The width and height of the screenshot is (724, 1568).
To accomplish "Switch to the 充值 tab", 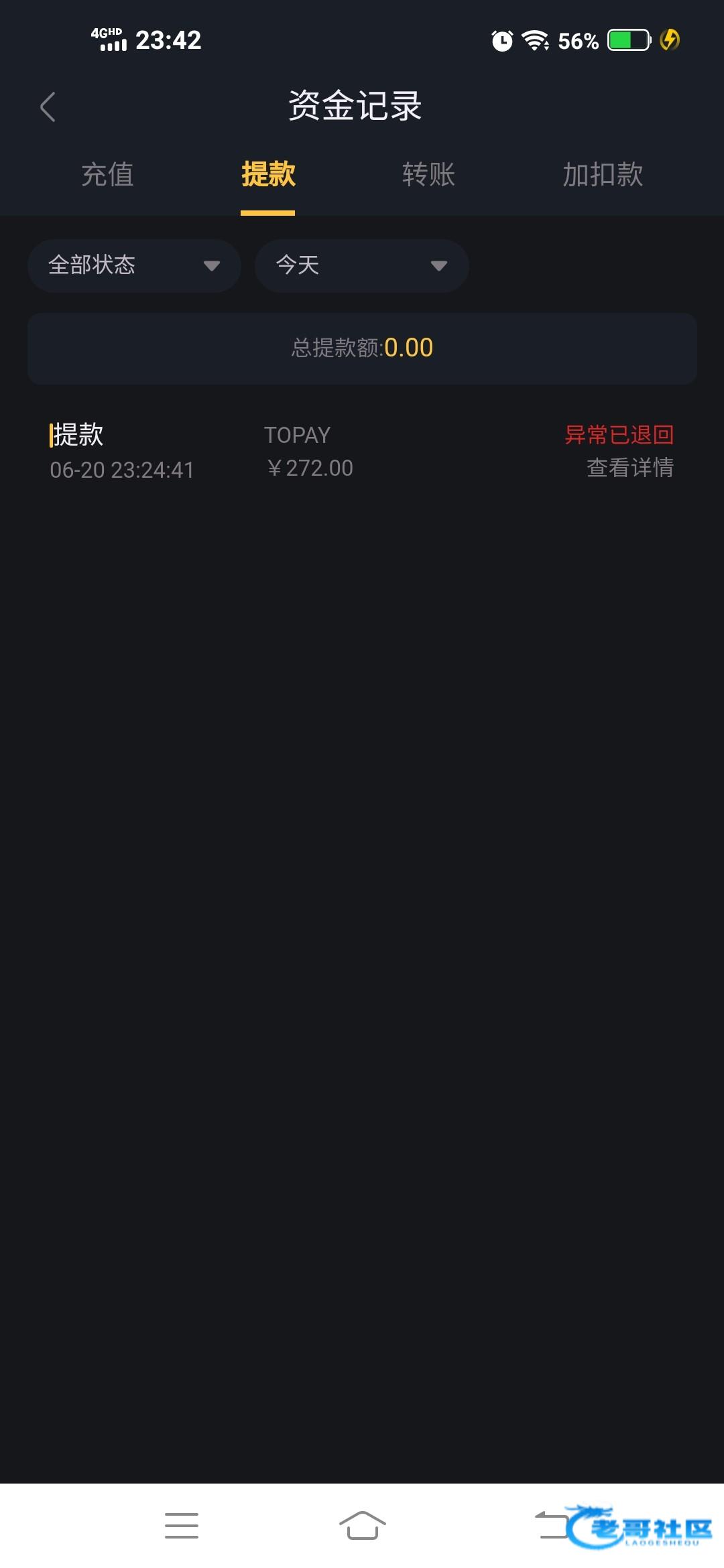I will pyautogui.click(x=107, y=175).
